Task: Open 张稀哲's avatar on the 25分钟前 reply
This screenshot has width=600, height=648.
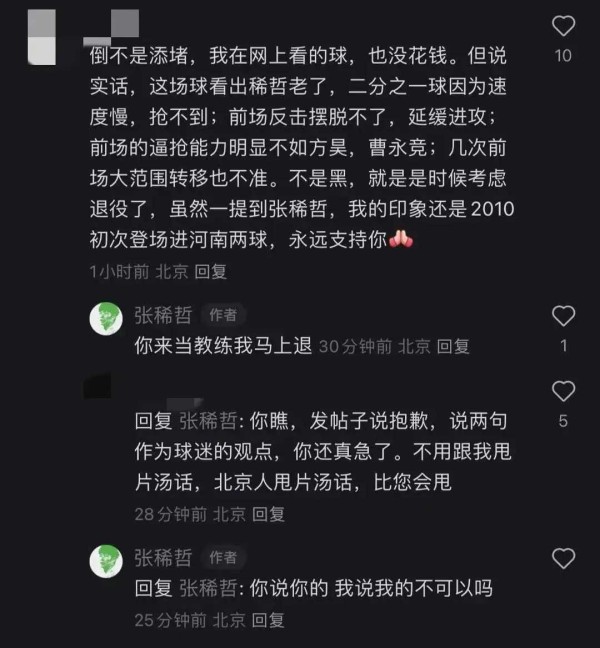Action: point(106,561)
